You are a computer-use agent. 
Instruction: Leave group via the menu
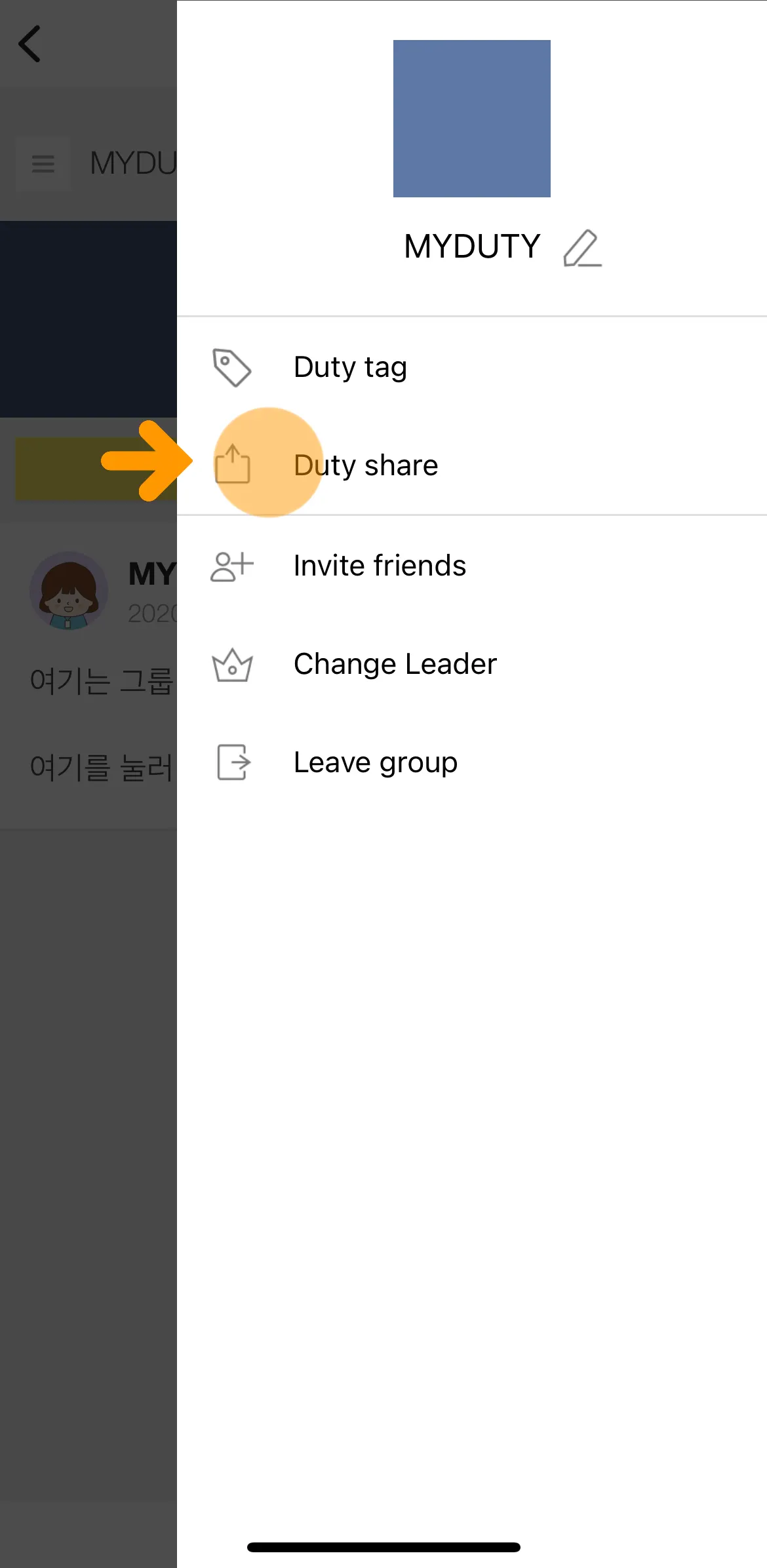tap(375, 762)
